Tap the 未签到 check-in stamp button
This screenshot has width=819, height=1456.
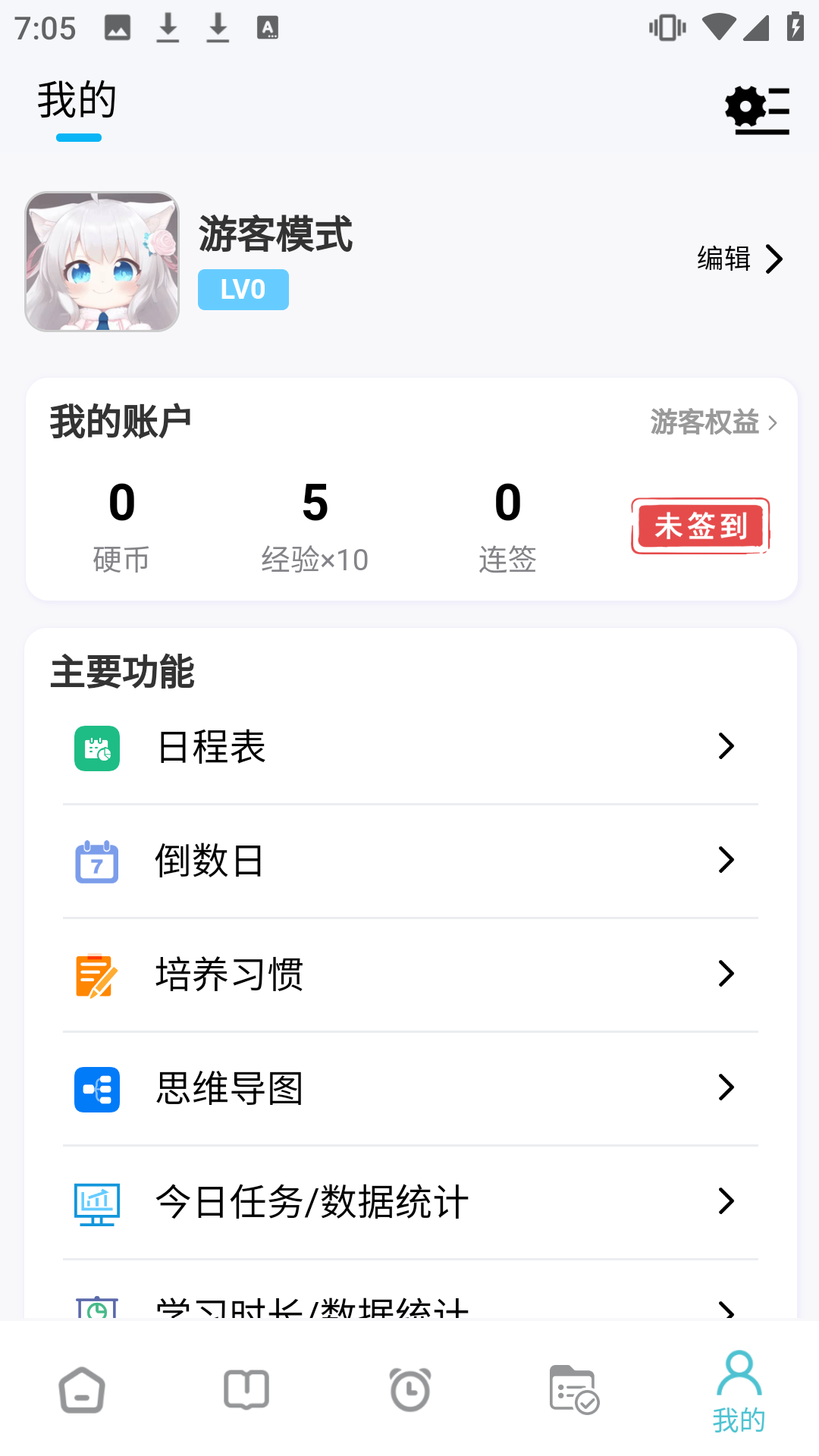tap(699, 526)
